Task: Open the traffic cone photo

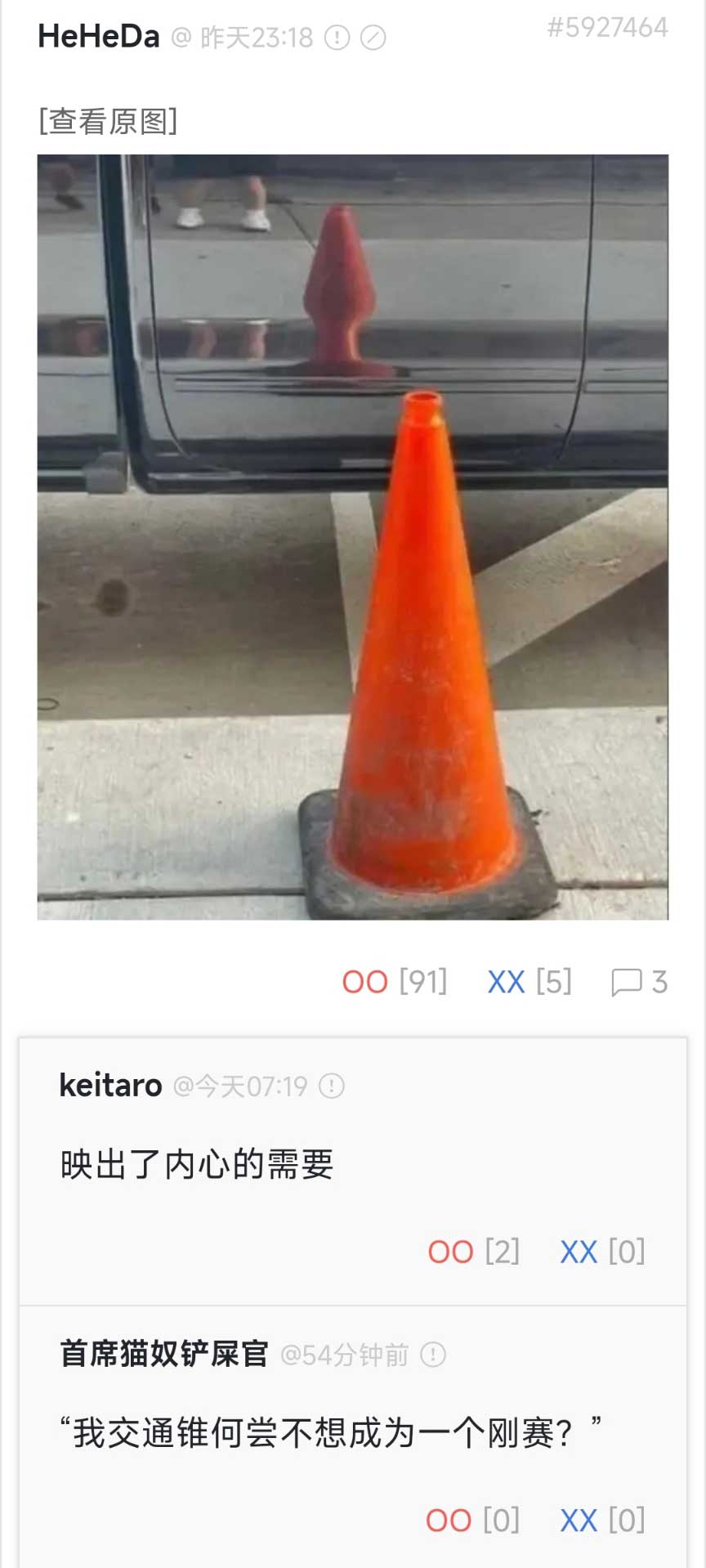Action: coord(353,536)
